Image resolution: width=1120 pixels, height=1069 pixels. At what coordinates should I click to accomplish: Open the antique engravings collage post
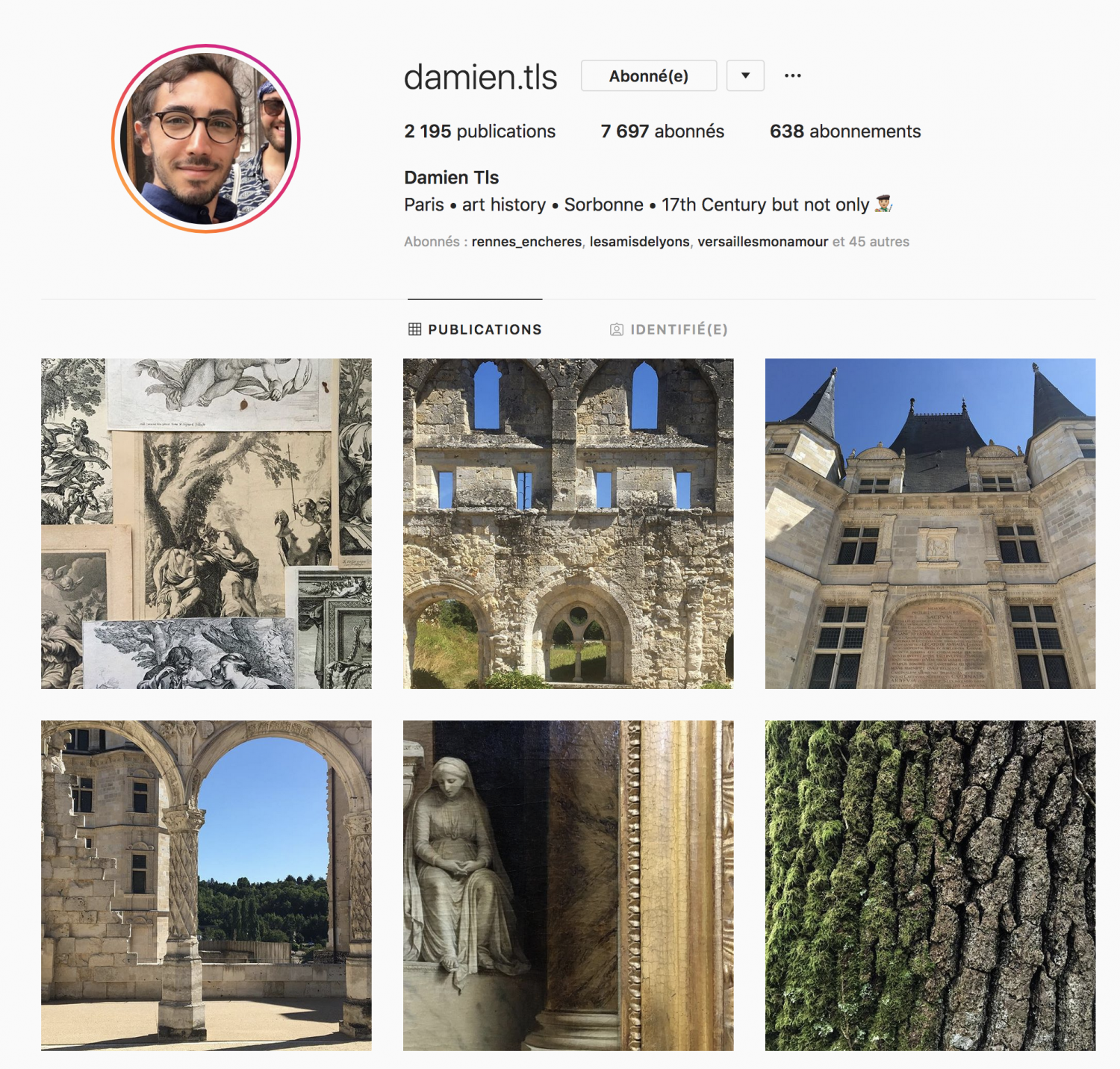pyautogui.click(x=206, y=523)
